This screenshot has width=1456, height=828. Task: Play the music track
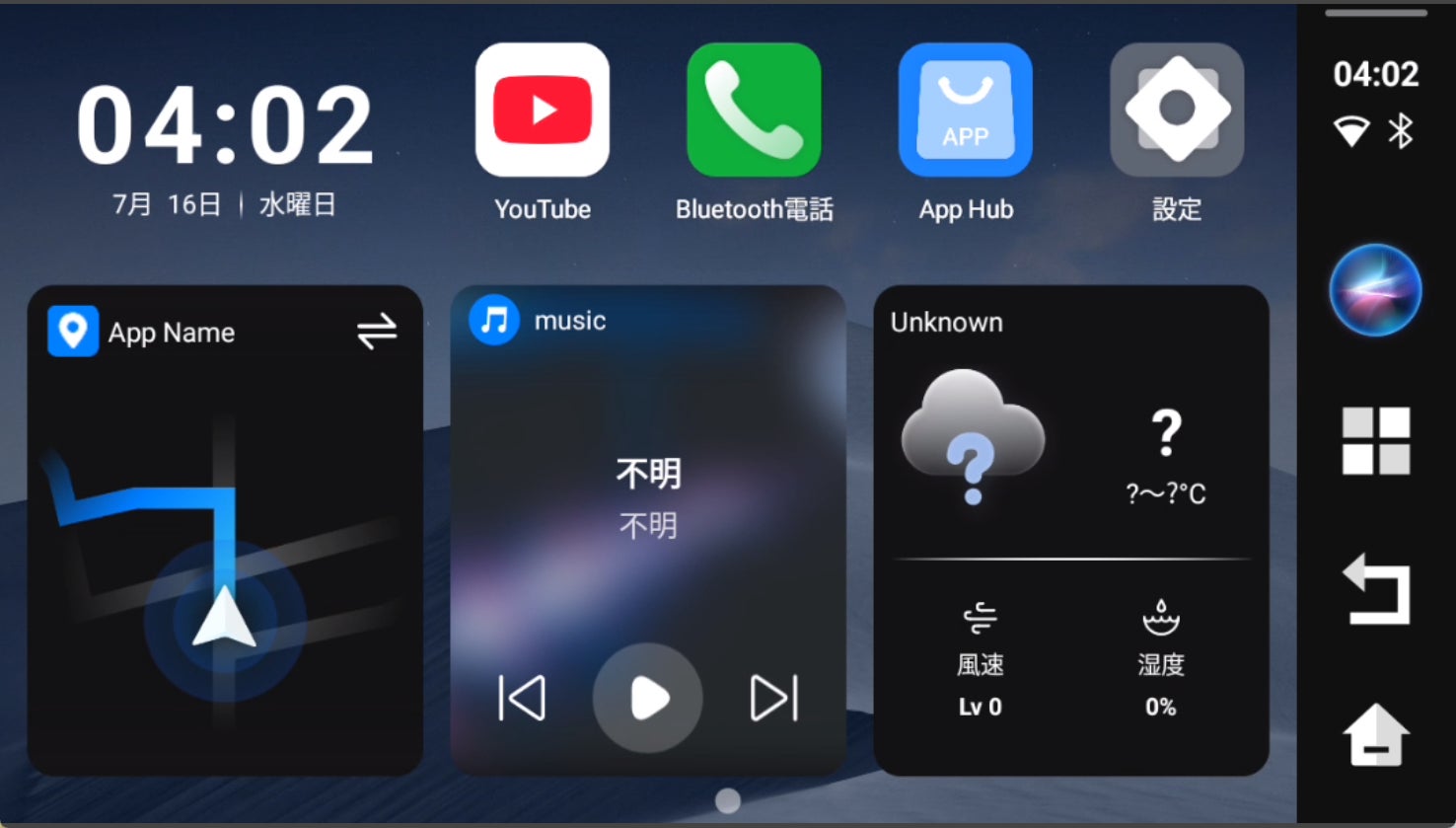(x=648, y=699)
